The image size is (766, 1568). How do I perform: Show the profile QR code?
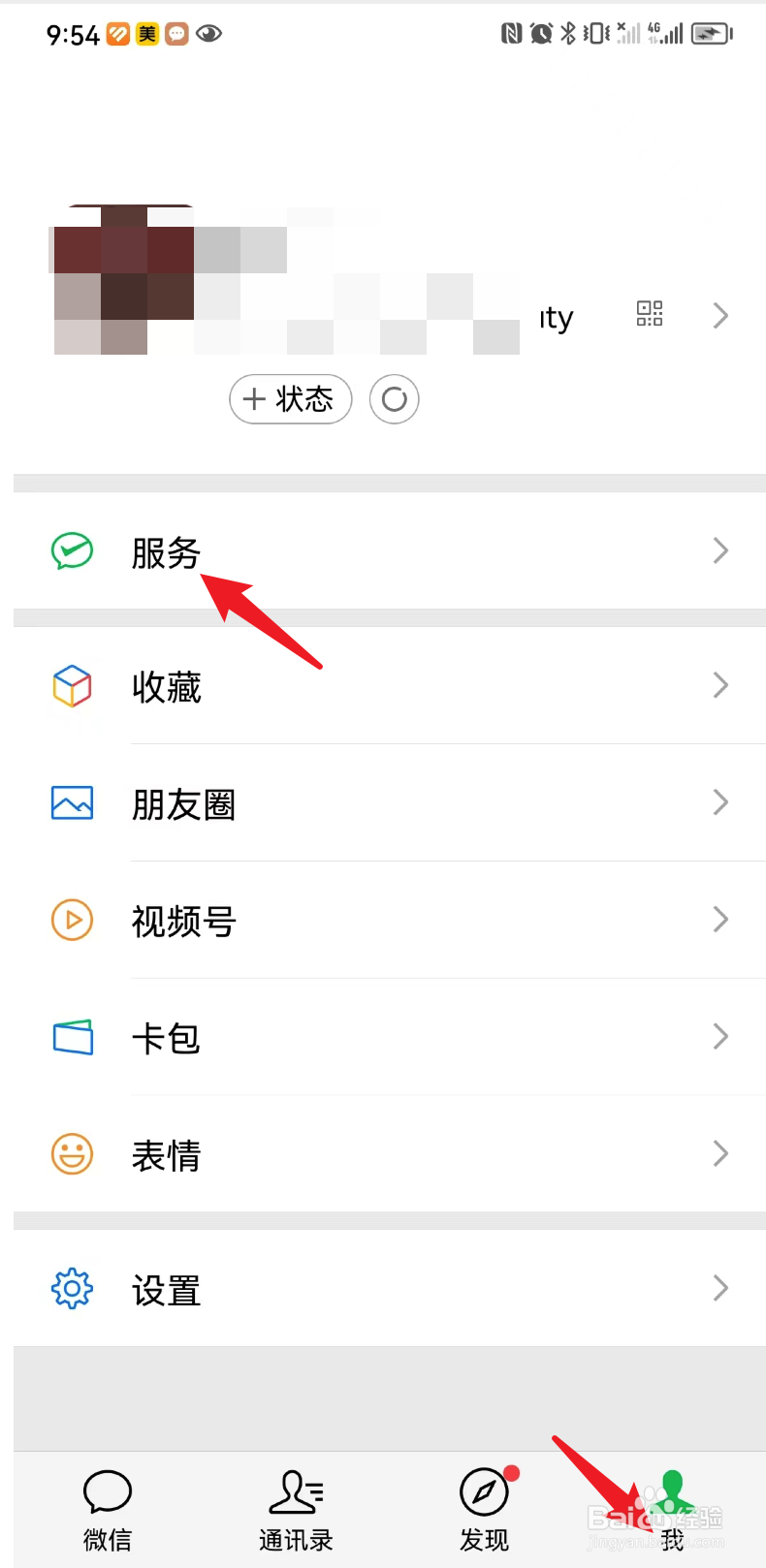pos(648,314)
